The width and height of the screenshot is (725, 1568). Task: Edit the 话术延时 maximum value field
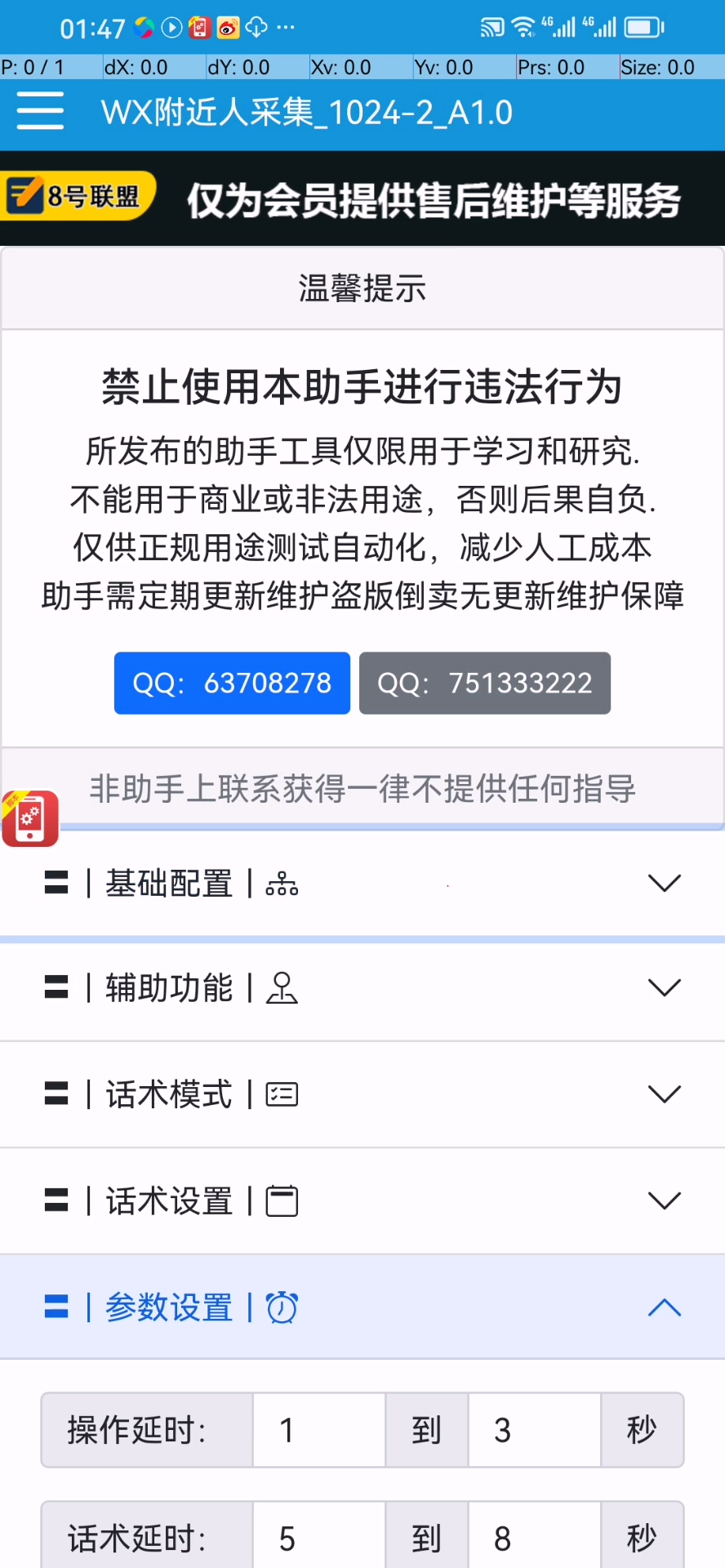tap(534, 1539)
